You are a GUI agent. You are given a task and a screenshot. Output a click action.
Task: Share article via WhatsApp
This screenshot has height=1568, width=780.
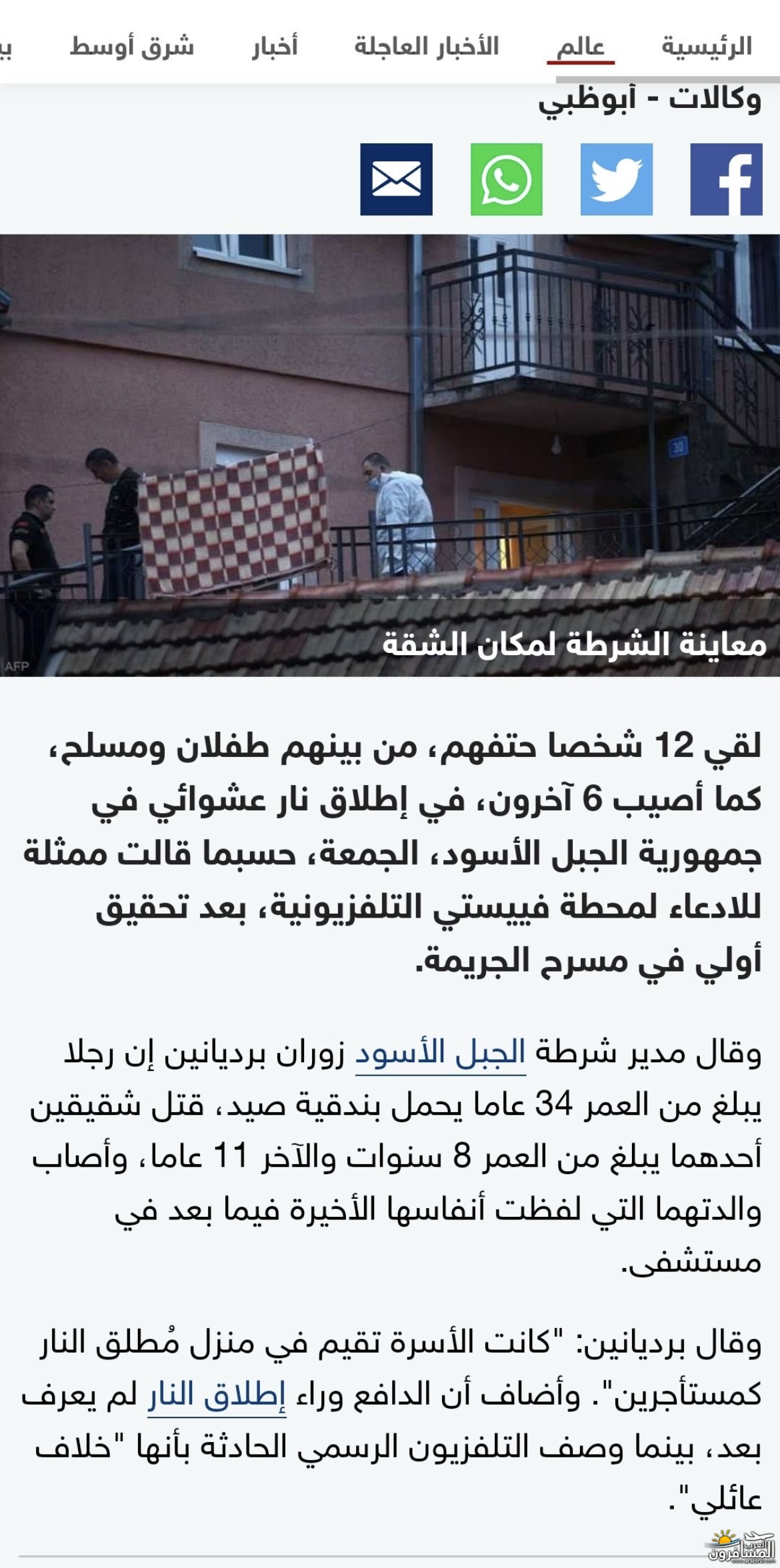(506, 179)
